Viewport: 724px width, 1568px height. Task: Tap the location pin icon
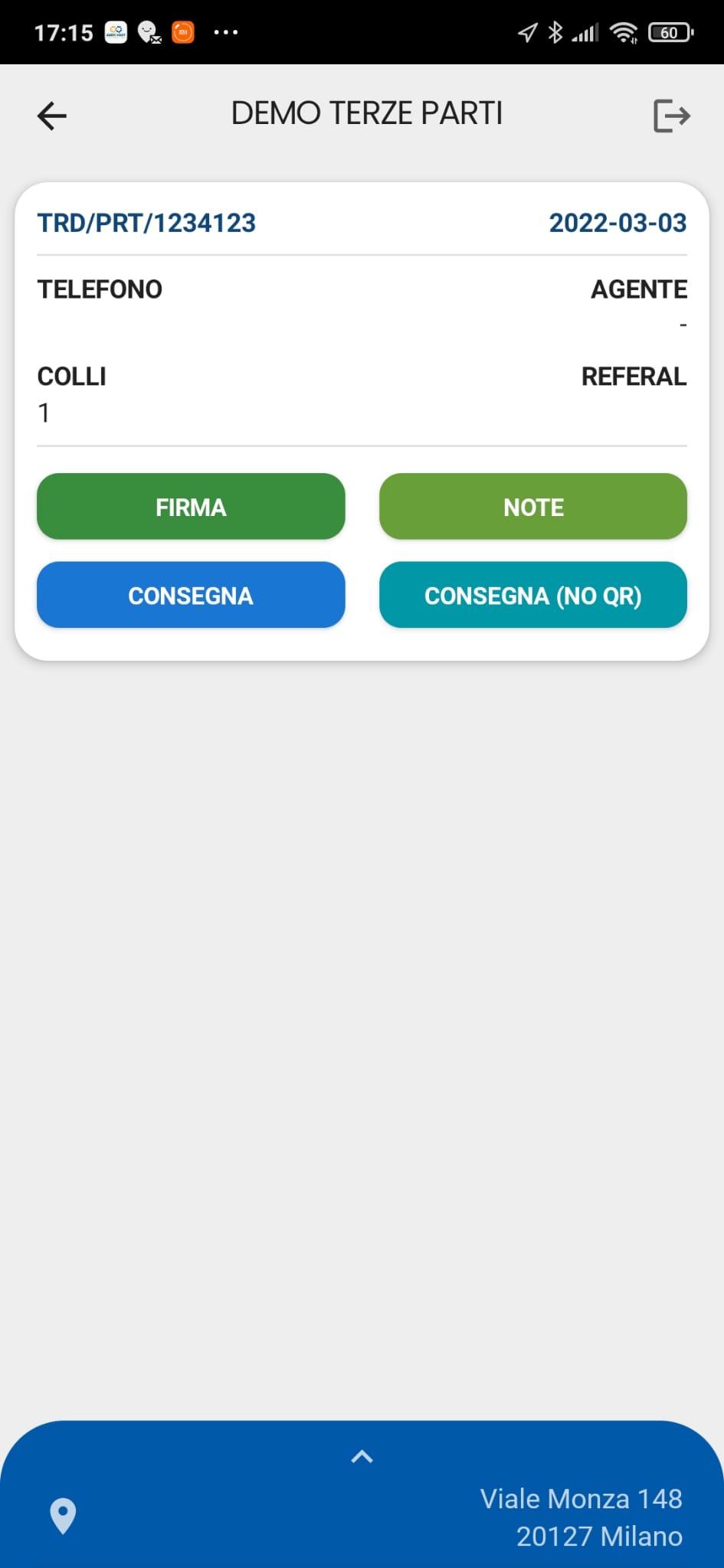(x=63, y=1516)
